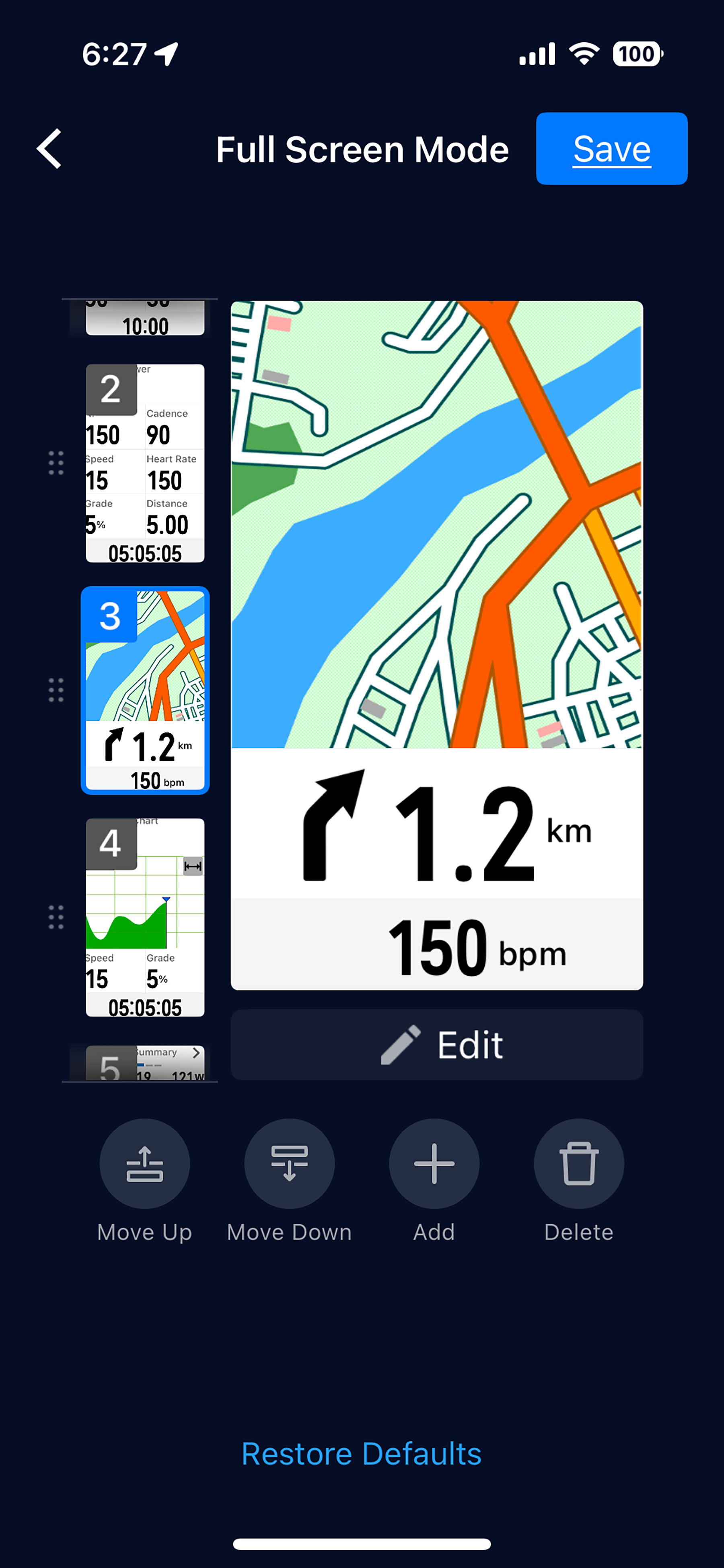Move the selected page up
Screen dimensions: 724x1568
point(145,1164)
